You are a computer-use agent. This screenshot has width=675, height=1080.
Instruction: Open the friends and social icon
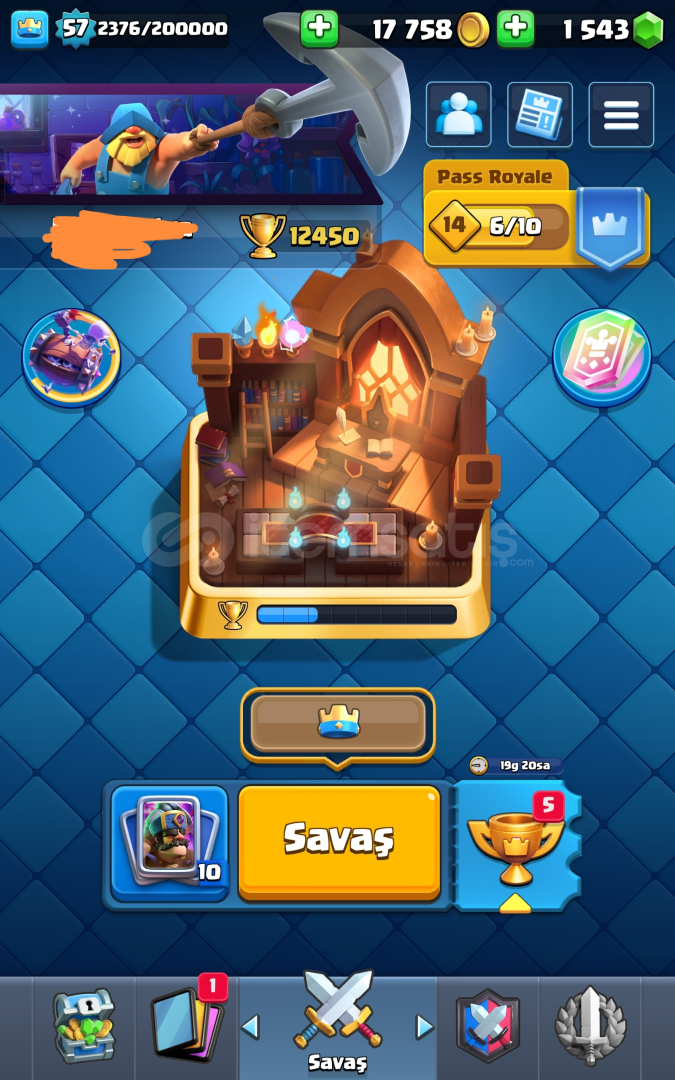pos(459,115)
